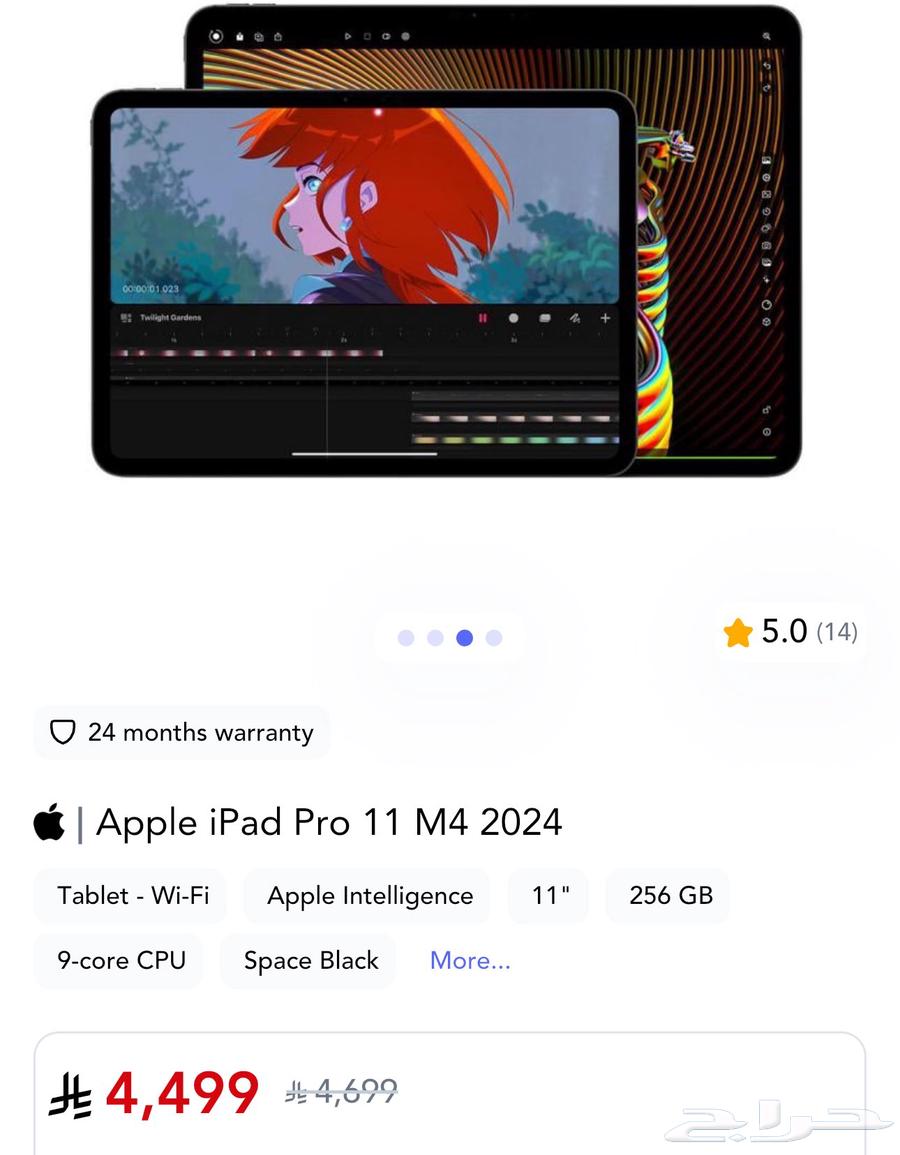The width and height of the screenshot is (900, 1155).
Task: Toggle the 256 GB storage chip
Action: point(667,896)
